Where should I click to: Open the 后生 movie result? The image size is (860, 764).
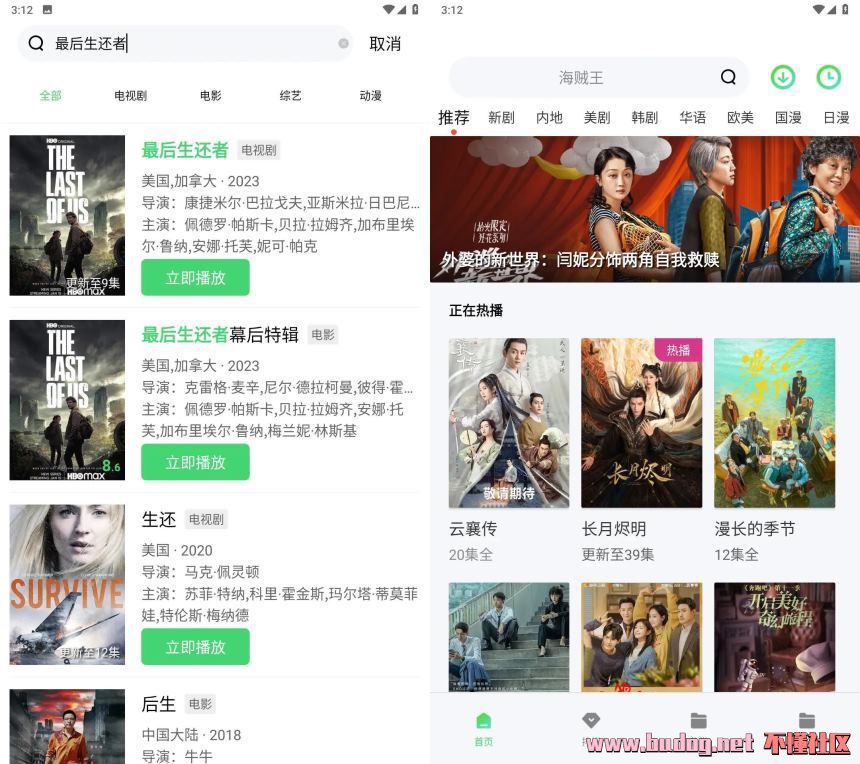click(x=159, y=704)
